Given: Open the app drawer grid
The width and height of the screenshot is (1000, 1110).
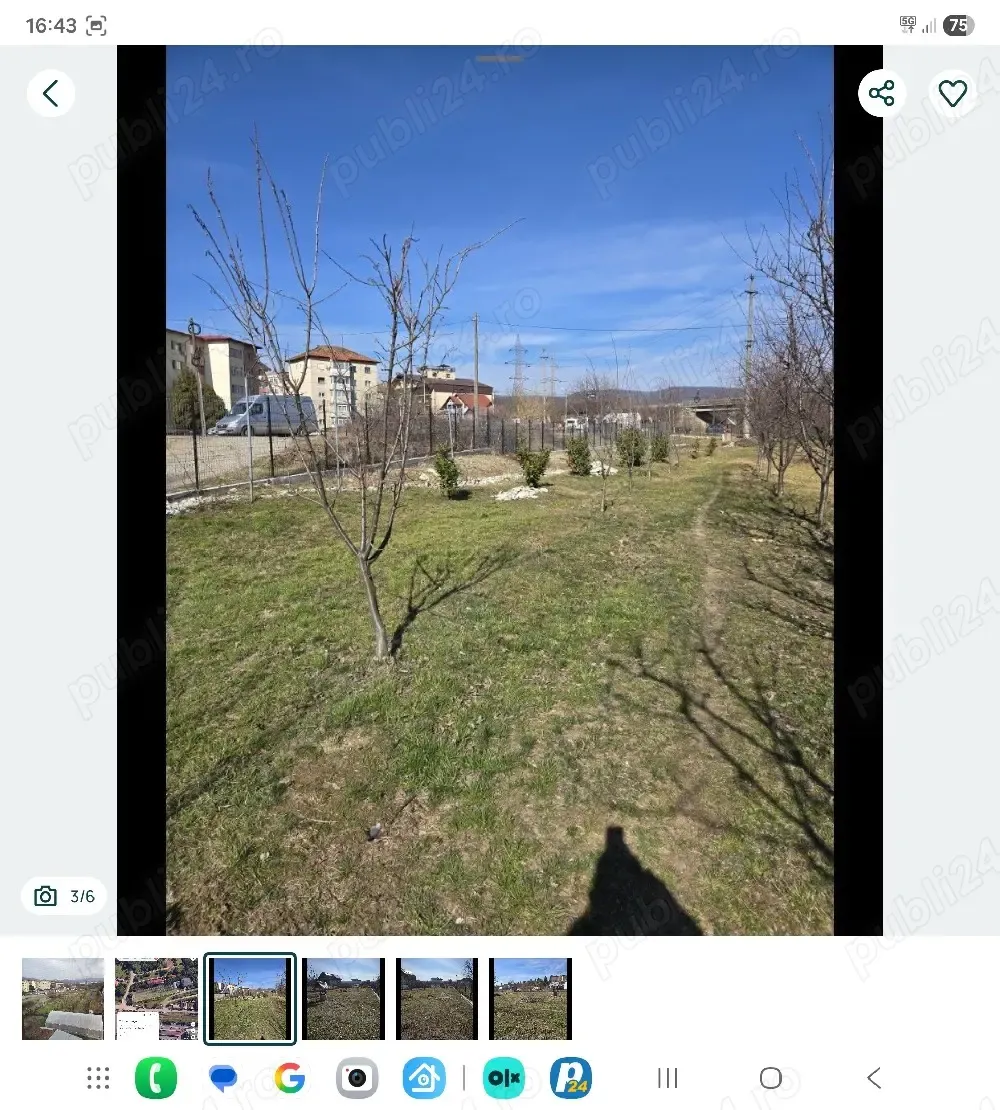Looking at the screenshot, I should pyautogui.click(x=97, y=1078).
